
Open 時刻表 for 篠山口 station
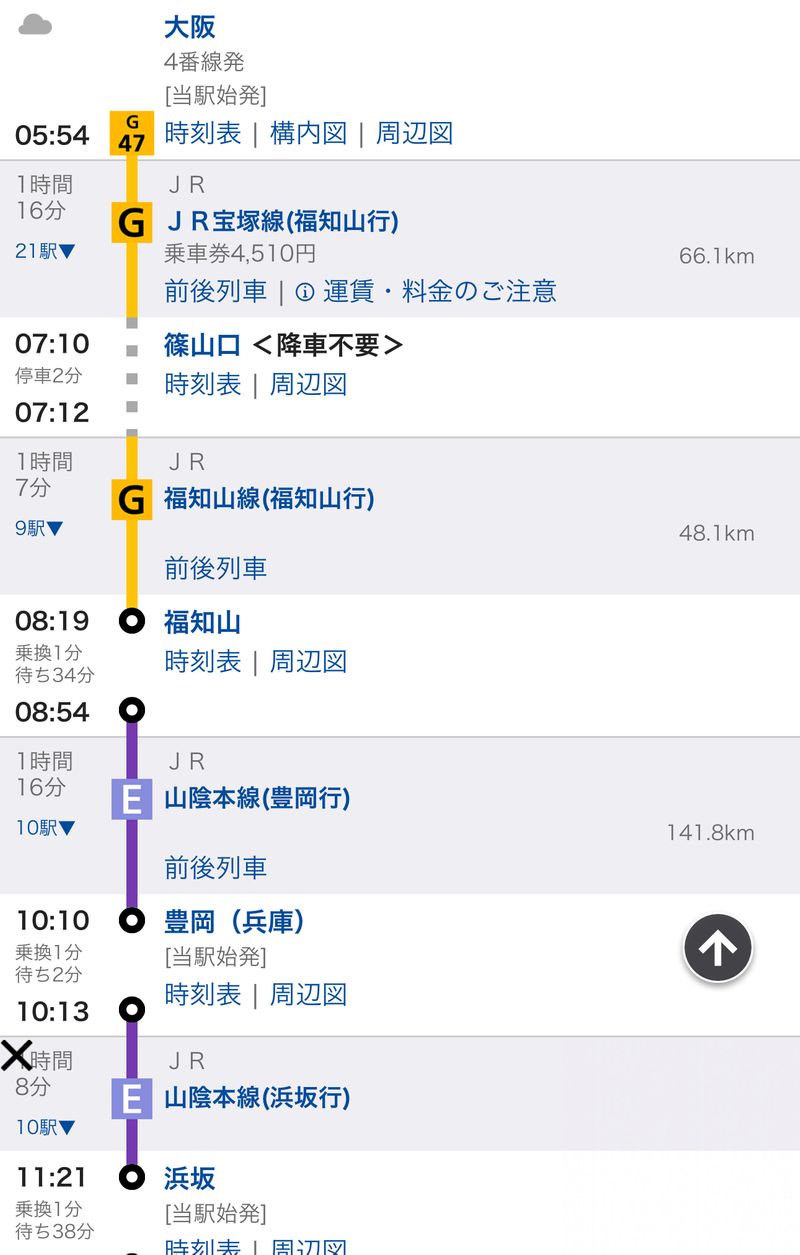point(203,384)
